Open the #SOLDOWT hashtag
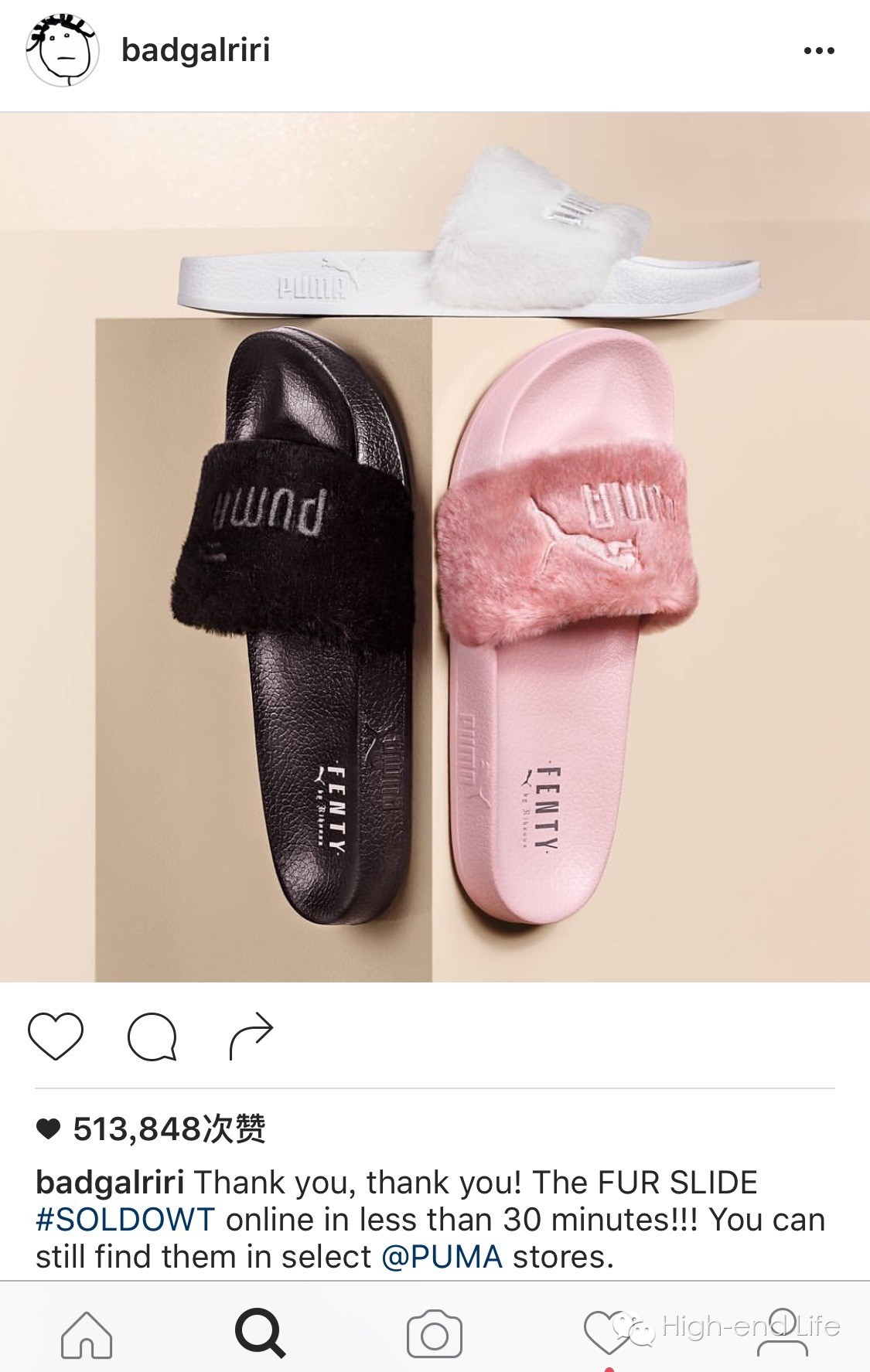The height and width of the screenshot is (1372, 870). pos(125,1220)
